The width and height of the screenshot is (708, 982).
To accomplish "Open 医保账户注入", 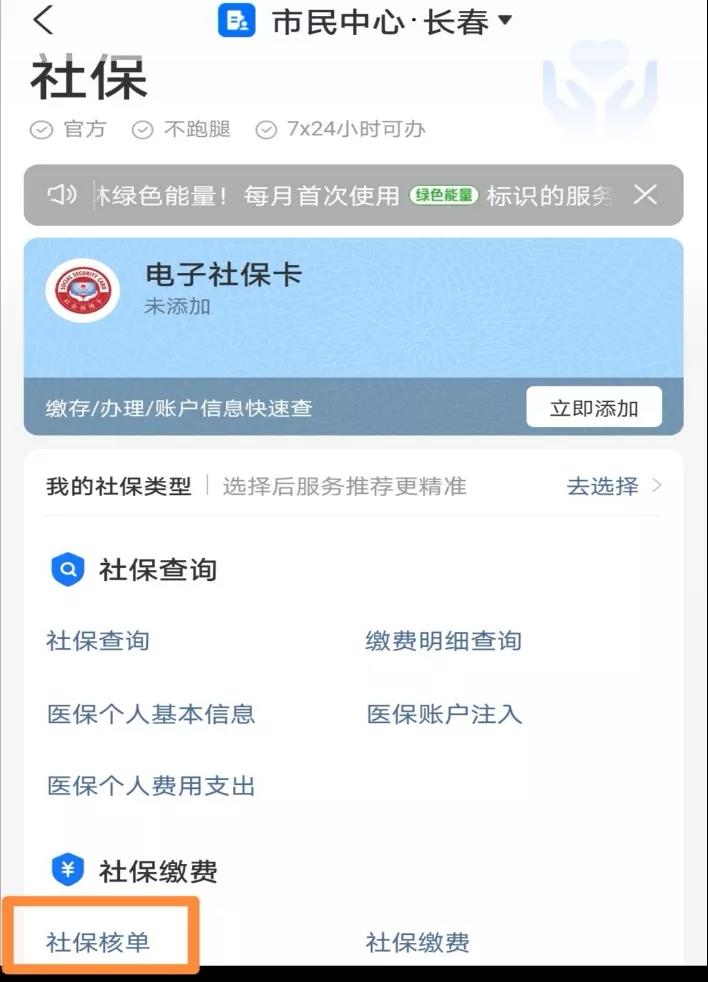I will 444,714.
